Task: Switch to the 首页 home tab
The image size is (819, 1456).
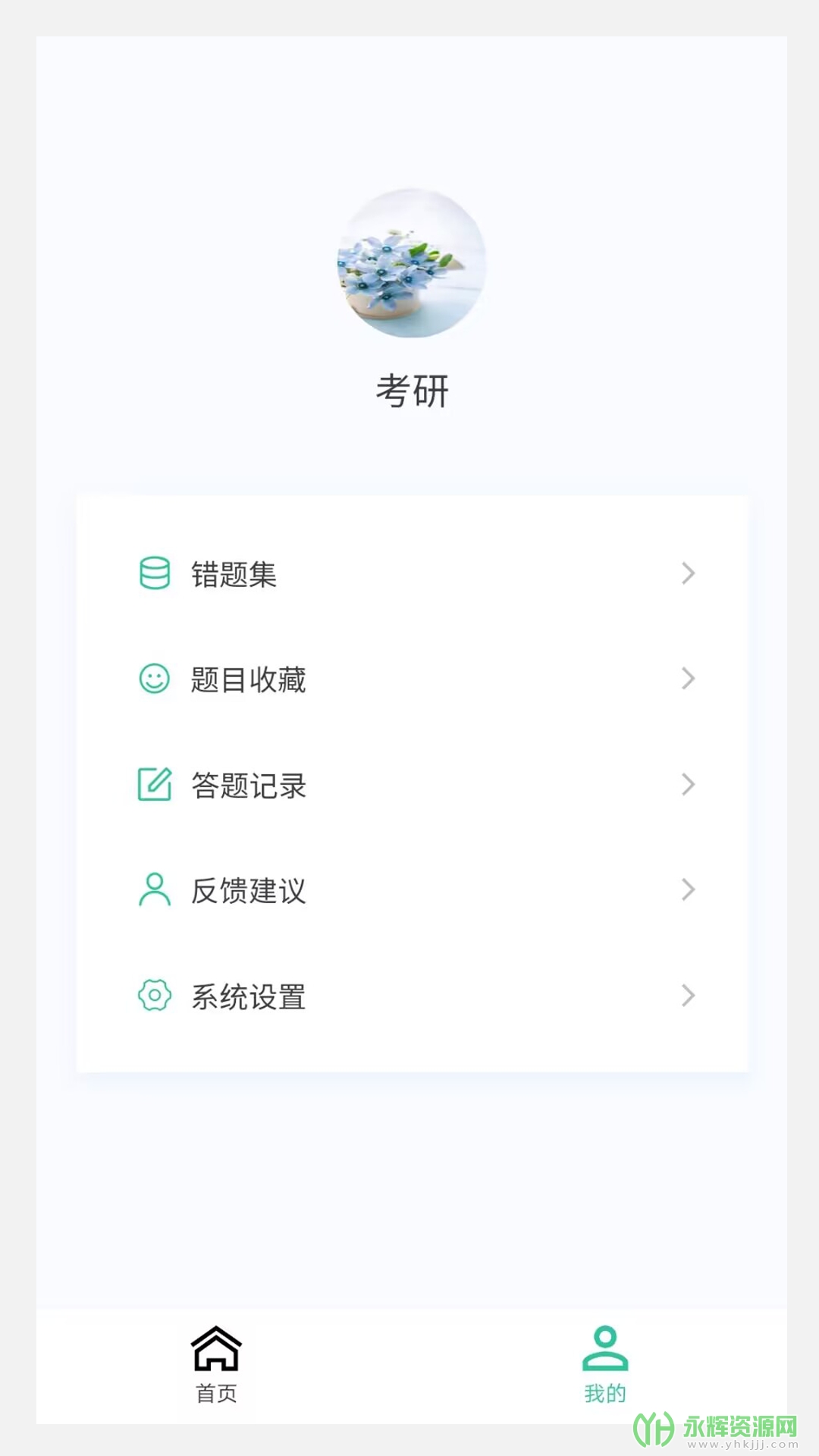Action: (x=216, y=1364)
